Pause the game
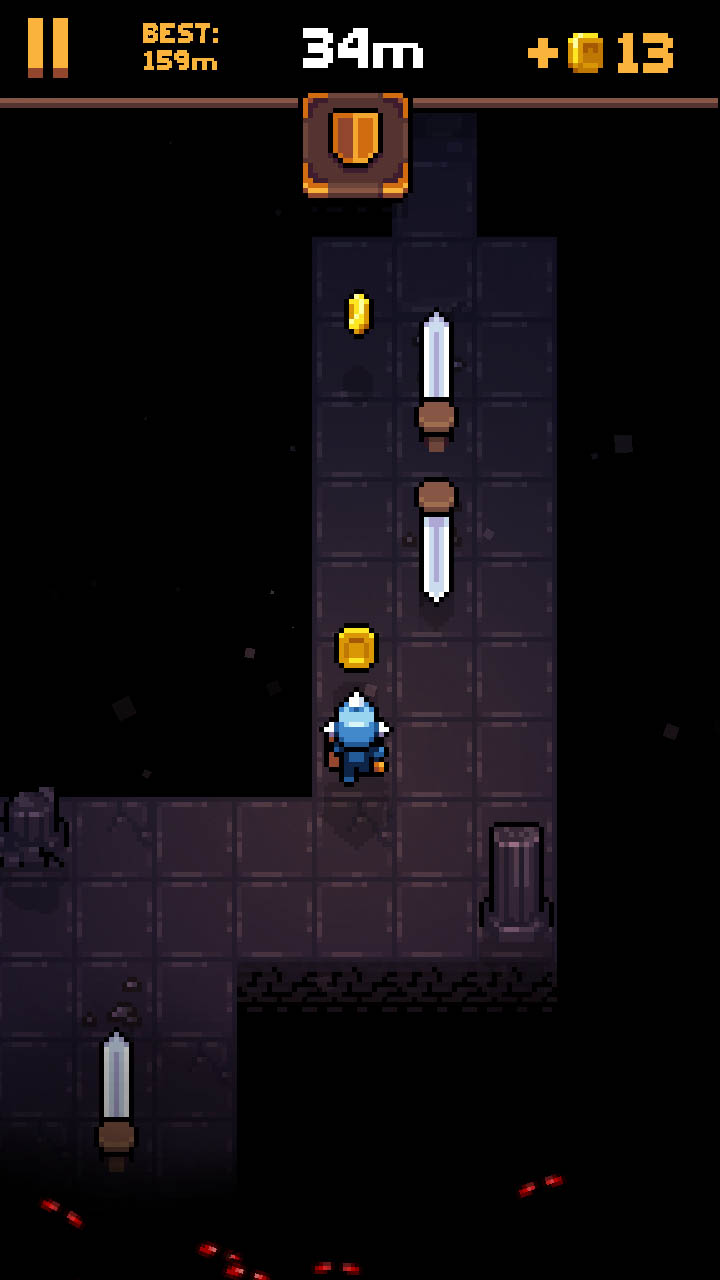 point(48,47)
